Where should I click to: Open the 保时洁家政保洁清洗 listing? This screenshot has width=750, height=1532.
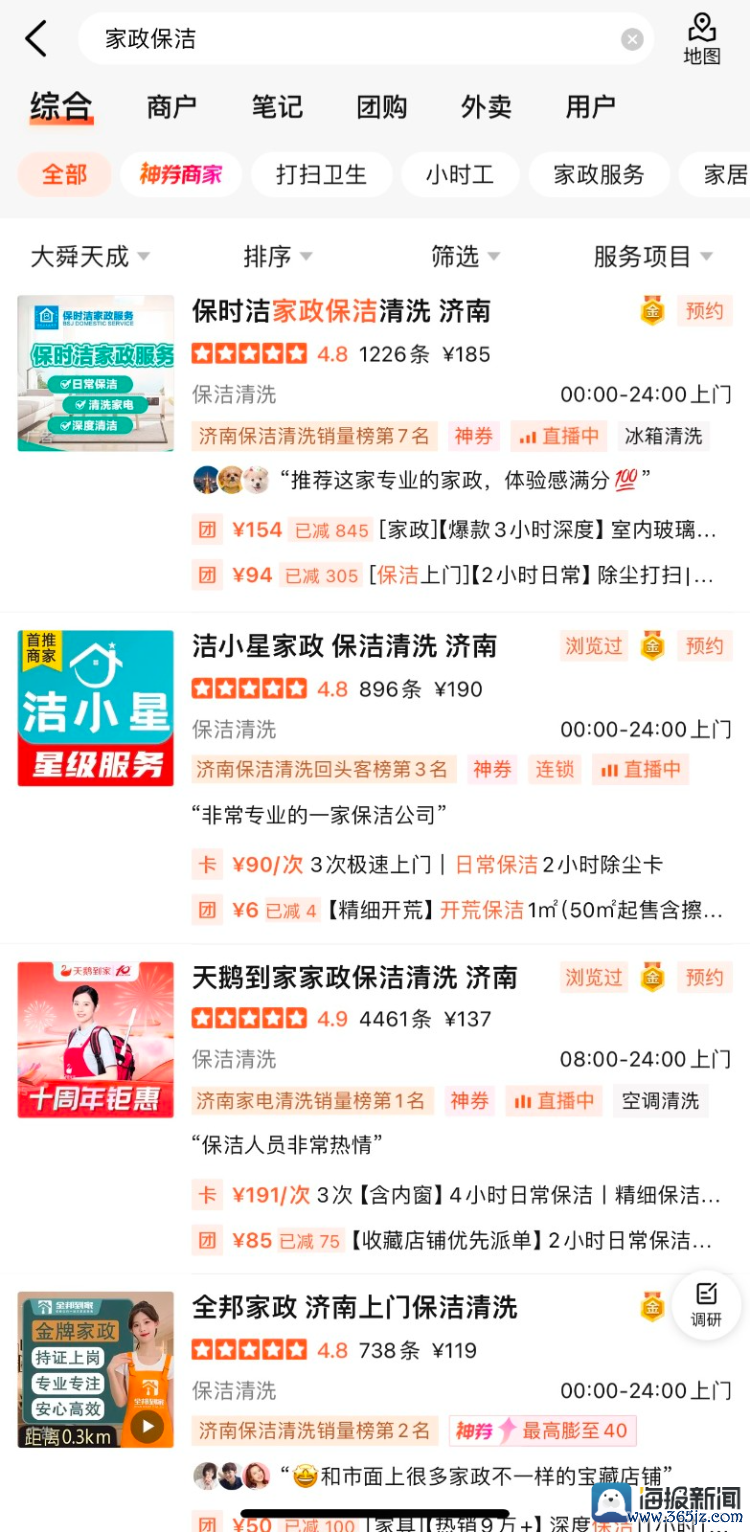(x=341, y=311)
